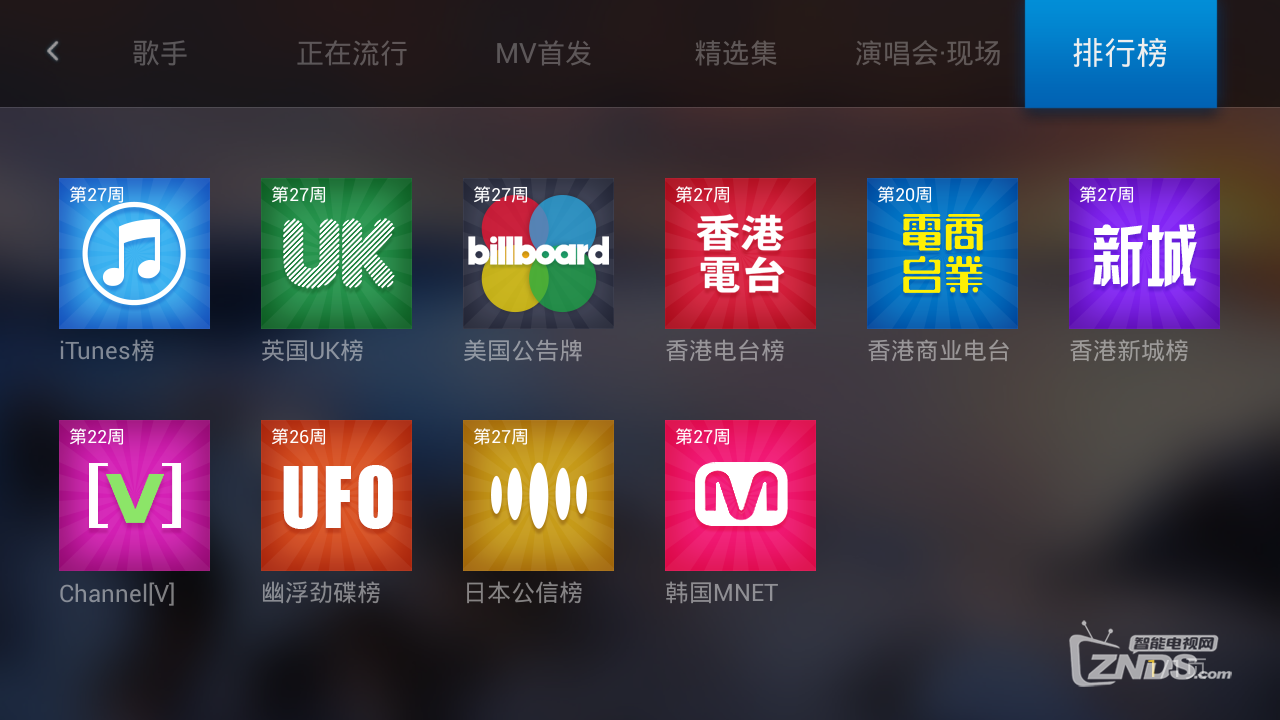
Task: Open the 日本公信榜 chart
Action: point(538,495)
